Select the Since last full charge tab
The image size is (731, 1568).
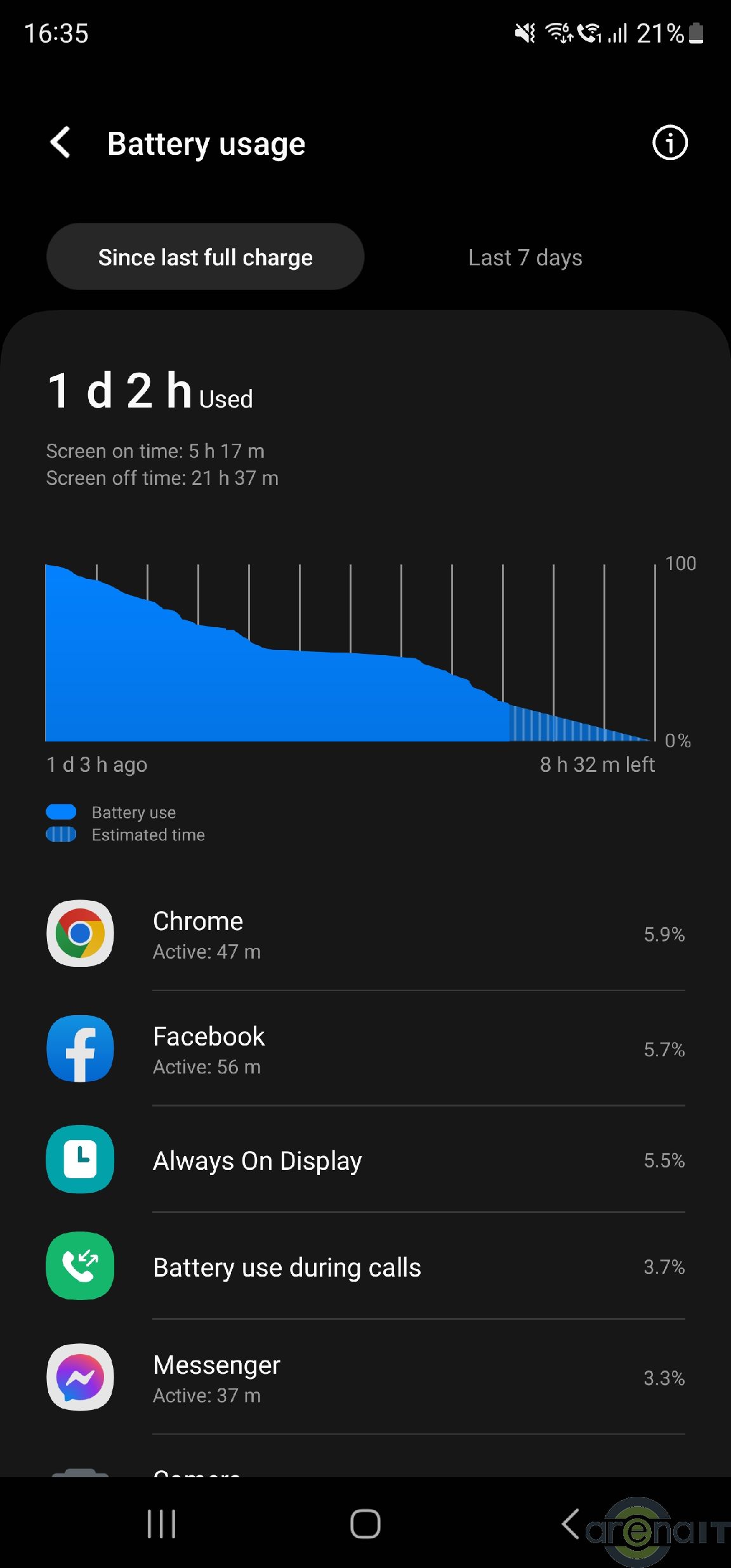[x=205, y=257]
